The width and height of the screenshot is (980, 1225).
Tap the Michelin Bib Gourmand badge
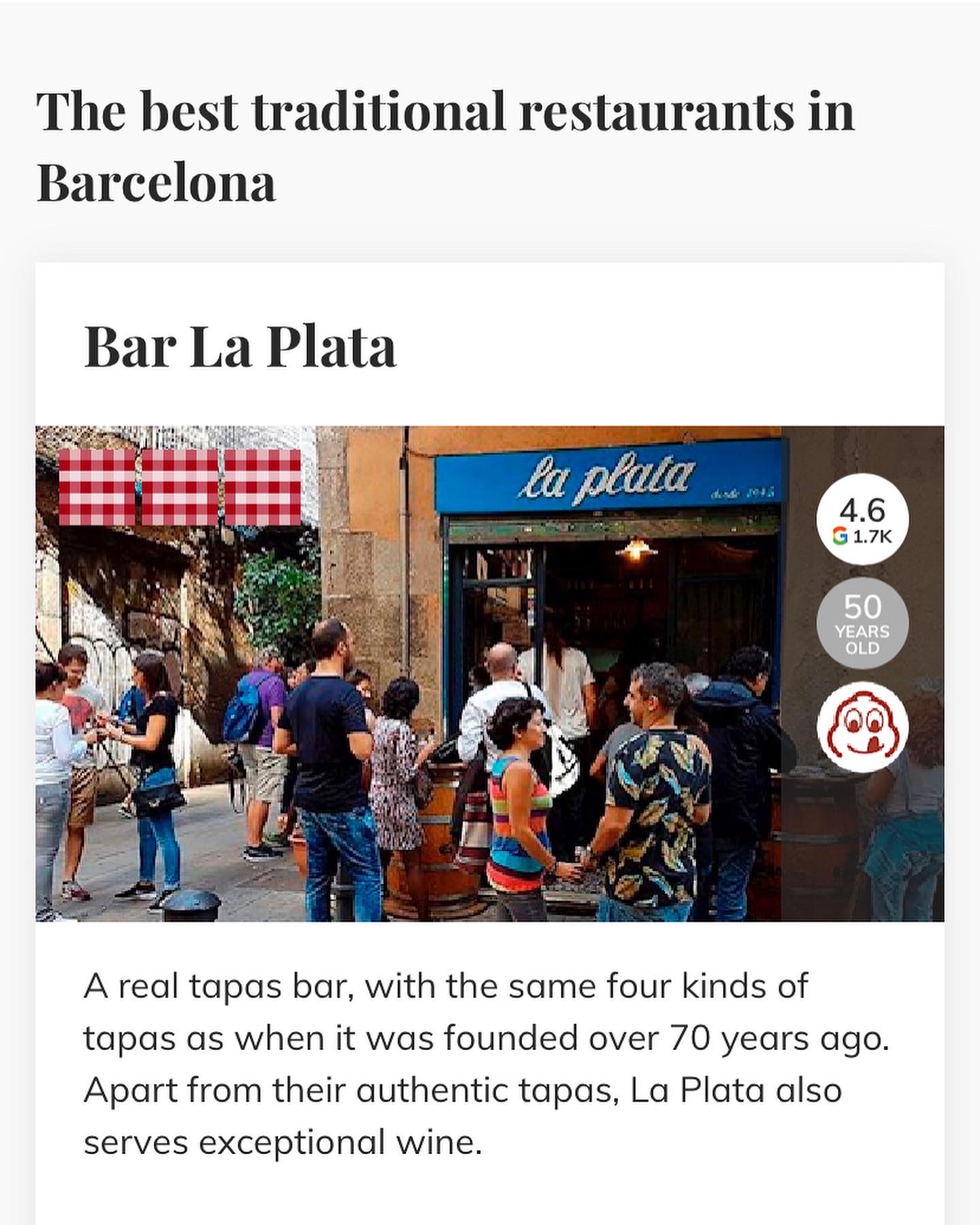point(862,727)
